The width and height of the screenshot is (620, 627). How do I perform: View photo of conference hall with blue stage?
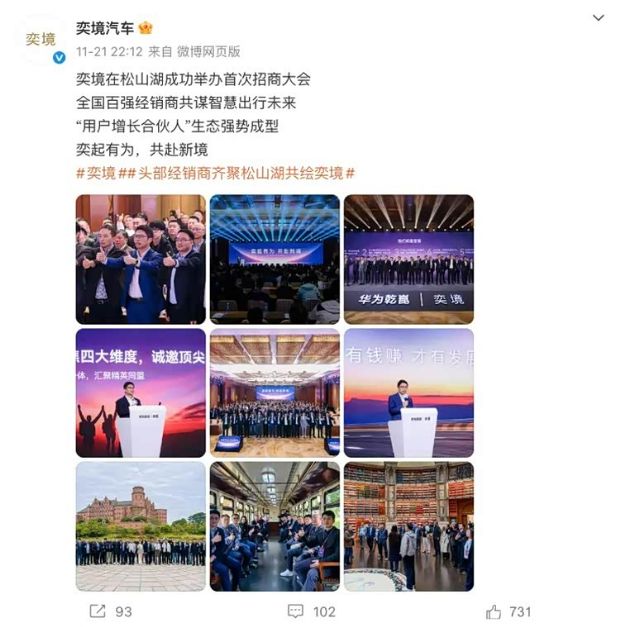[x=274, y=259]
